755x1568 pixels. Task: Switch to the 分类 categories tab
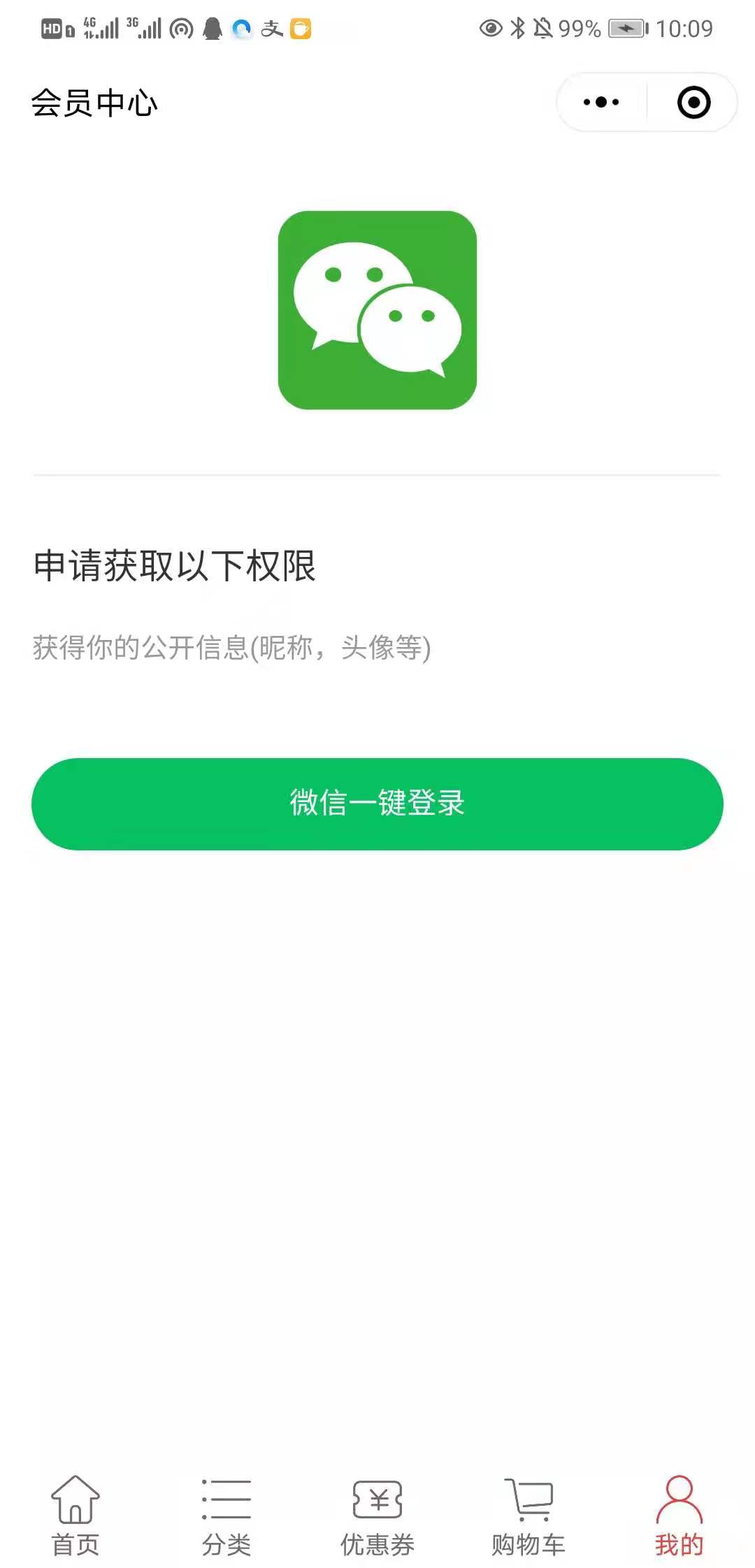click(x=226, y=1515)
